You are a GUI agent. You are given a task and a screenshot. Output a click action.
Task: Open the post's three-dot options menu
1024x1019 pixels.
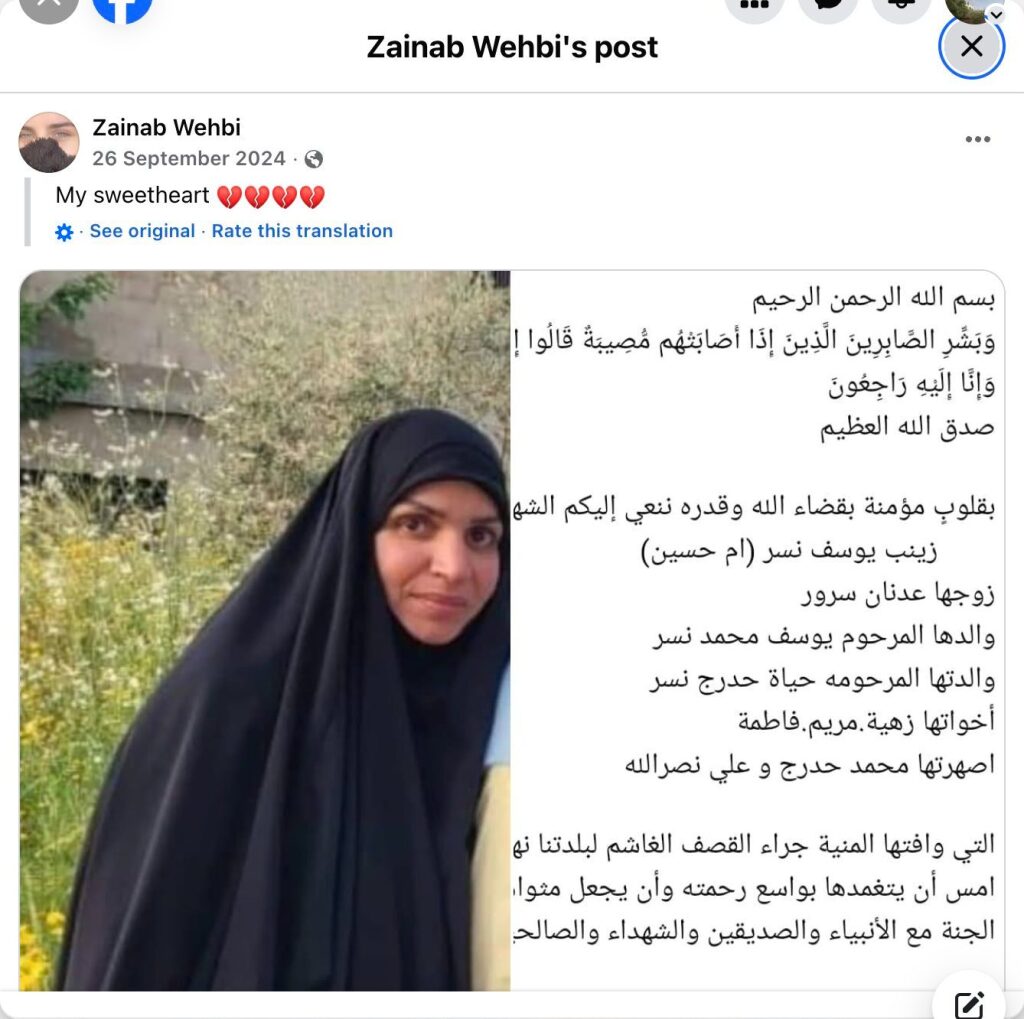[x=977, y=140]
